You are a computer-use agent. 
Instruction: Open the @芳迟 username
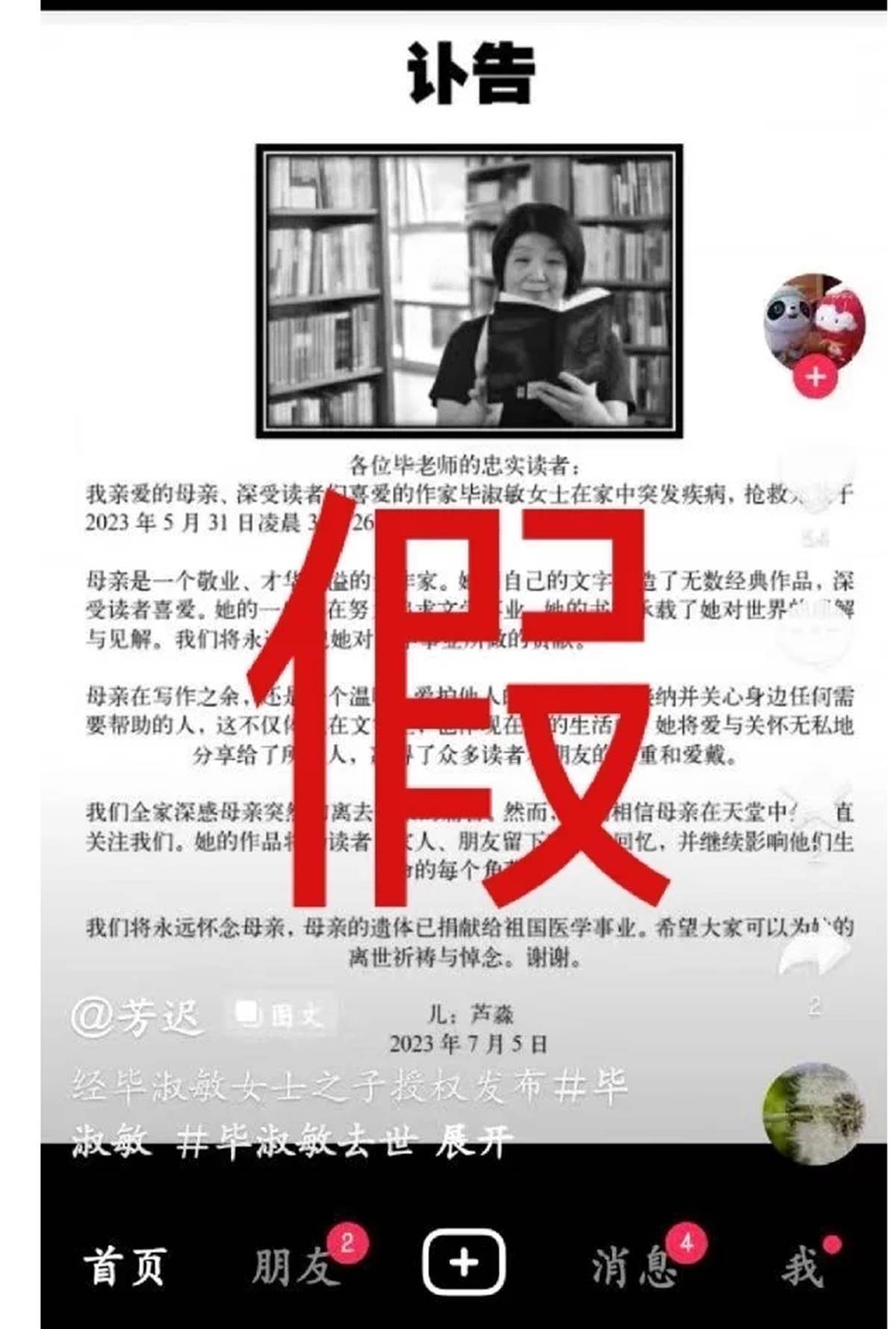137,1016
